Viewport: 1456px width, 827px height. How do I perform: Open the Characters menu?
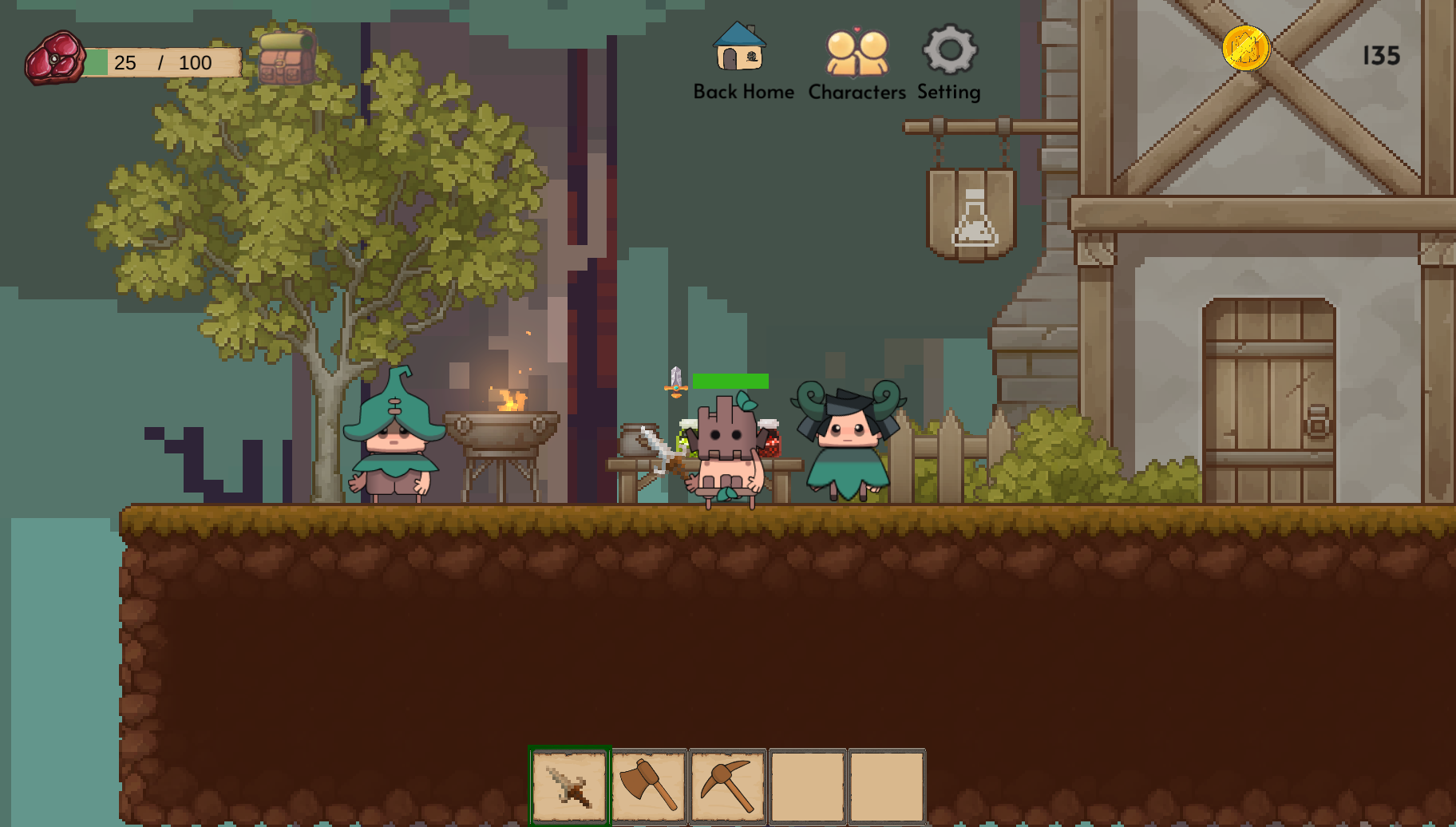(857, 53)
